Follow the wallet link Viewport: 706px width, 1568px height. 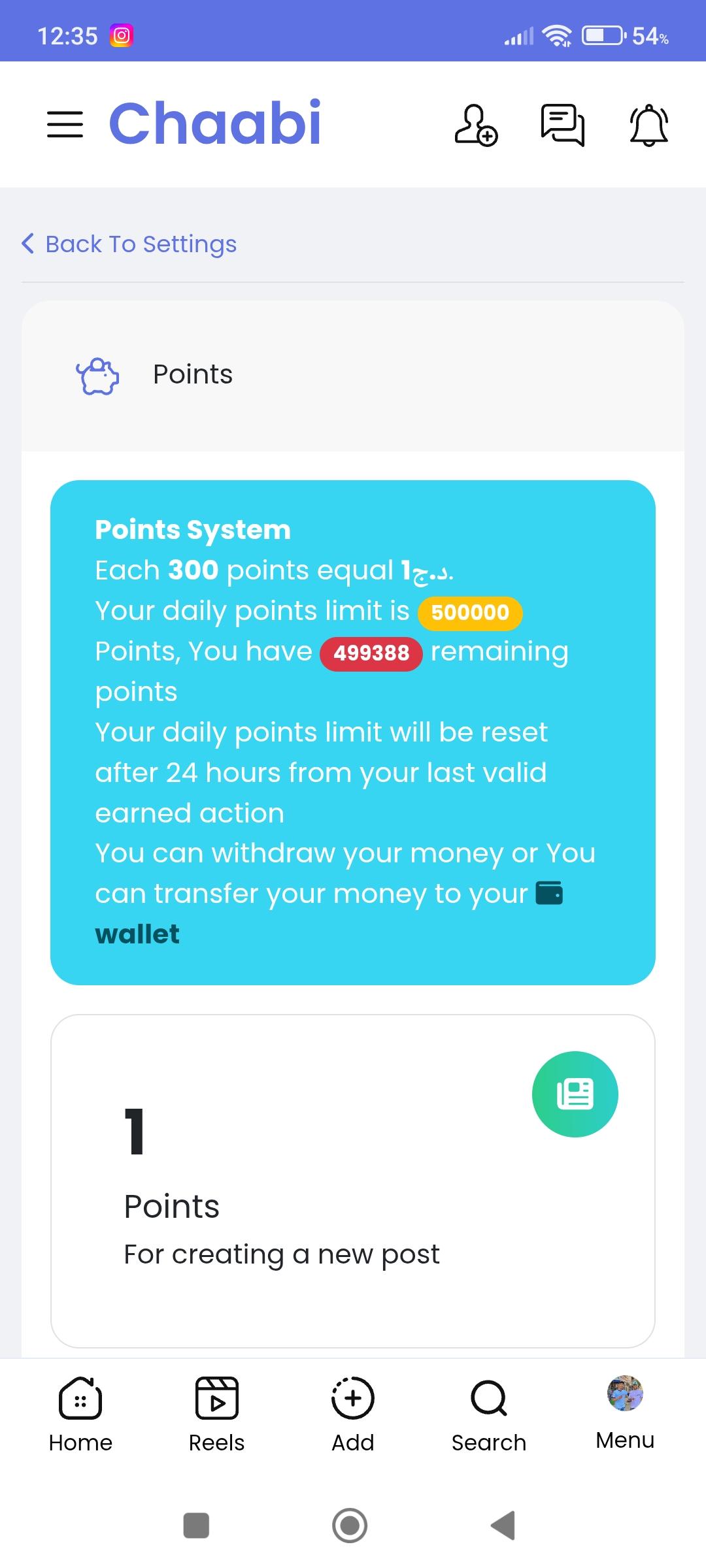[x=137, y=934]
